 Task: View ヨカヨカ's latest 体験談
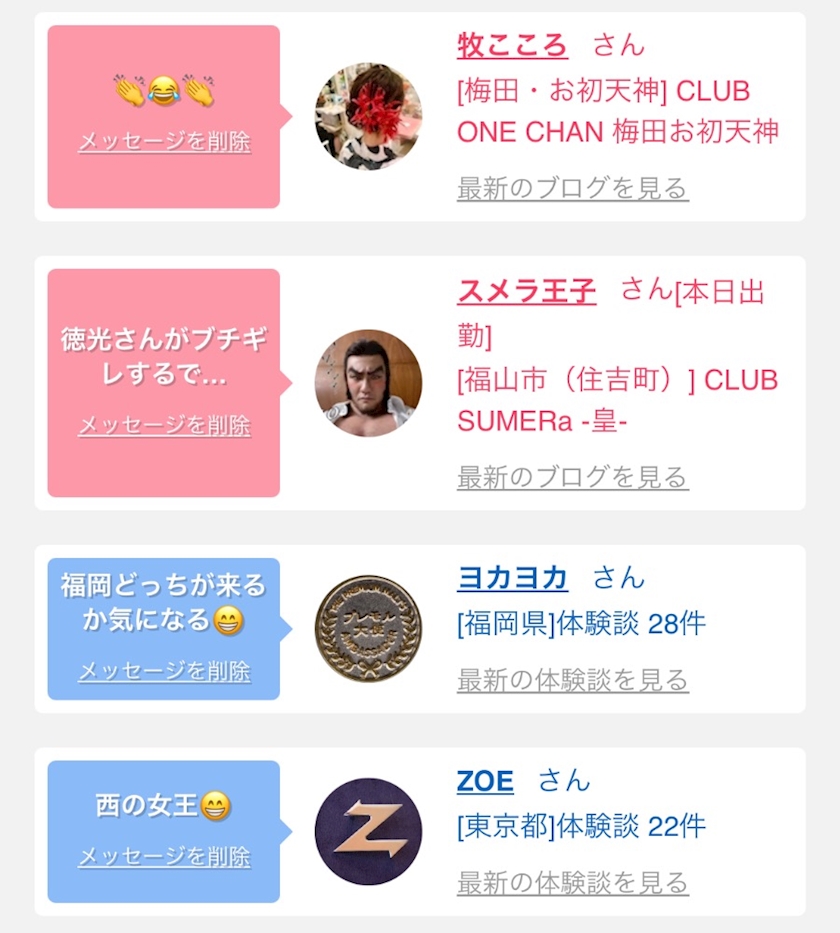click(572, 680)
